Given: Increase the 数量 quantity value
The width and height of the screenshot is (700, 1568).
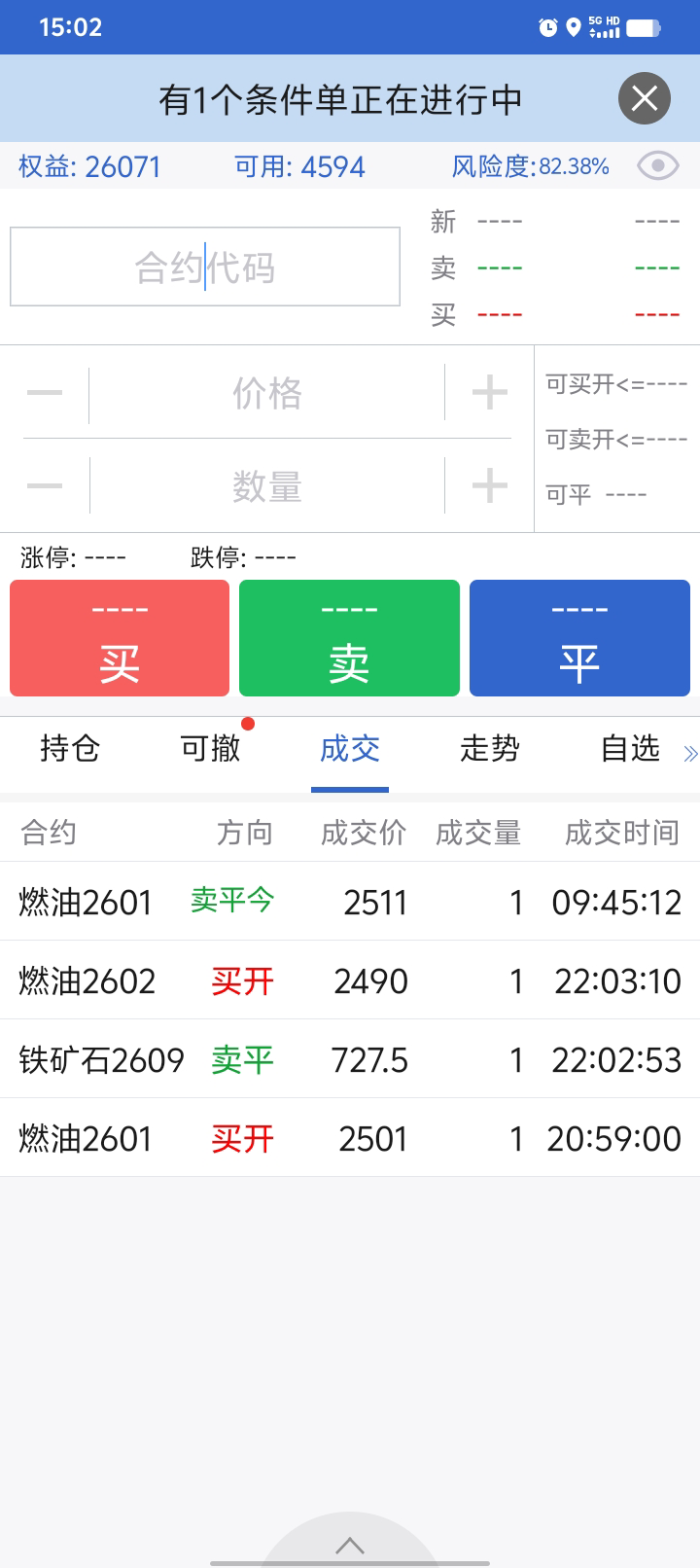Looking at the screenshot, I should pos(489,485).
